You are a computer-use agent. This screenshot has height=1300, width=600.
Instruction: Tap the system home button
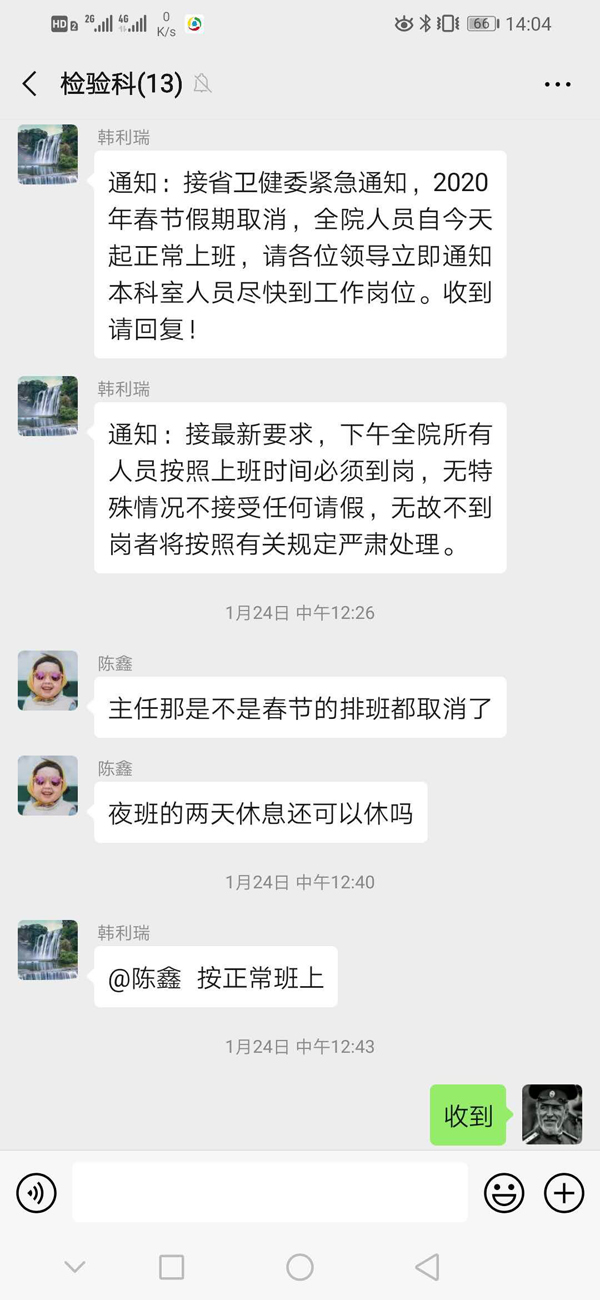pos(300,1267)
